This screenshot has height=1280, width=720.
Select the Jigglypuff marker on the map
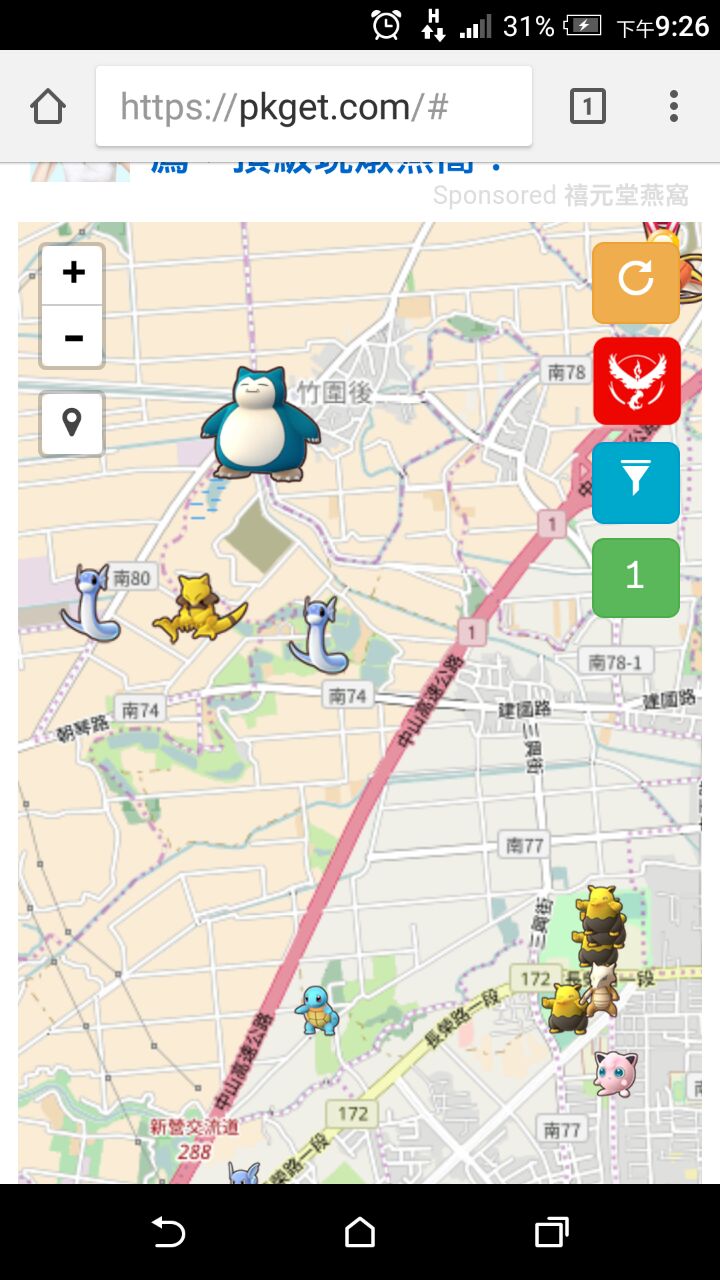[x=613, y=1072]
